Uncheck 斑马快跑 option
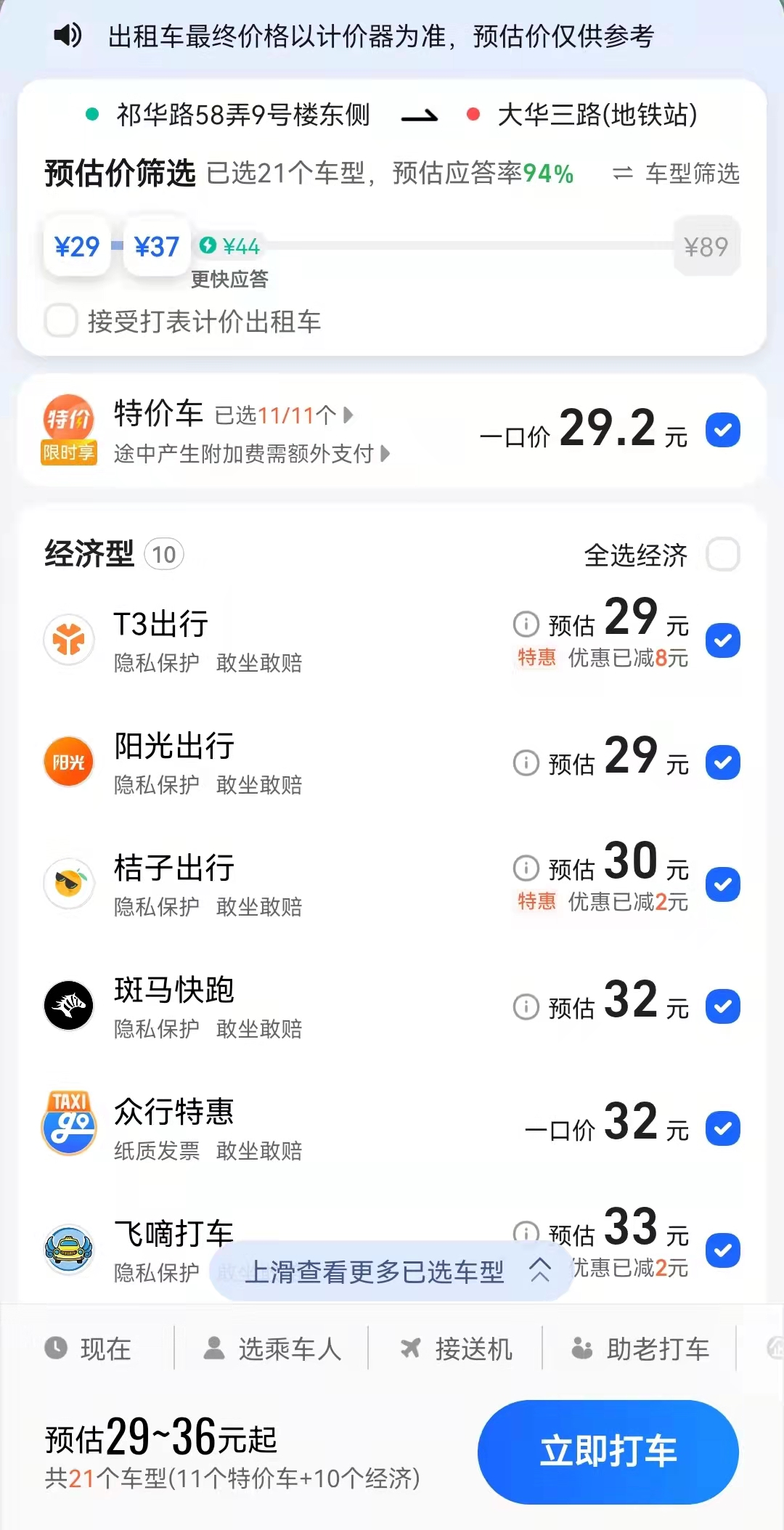Screen dimensions: 784x1530 722,1006
